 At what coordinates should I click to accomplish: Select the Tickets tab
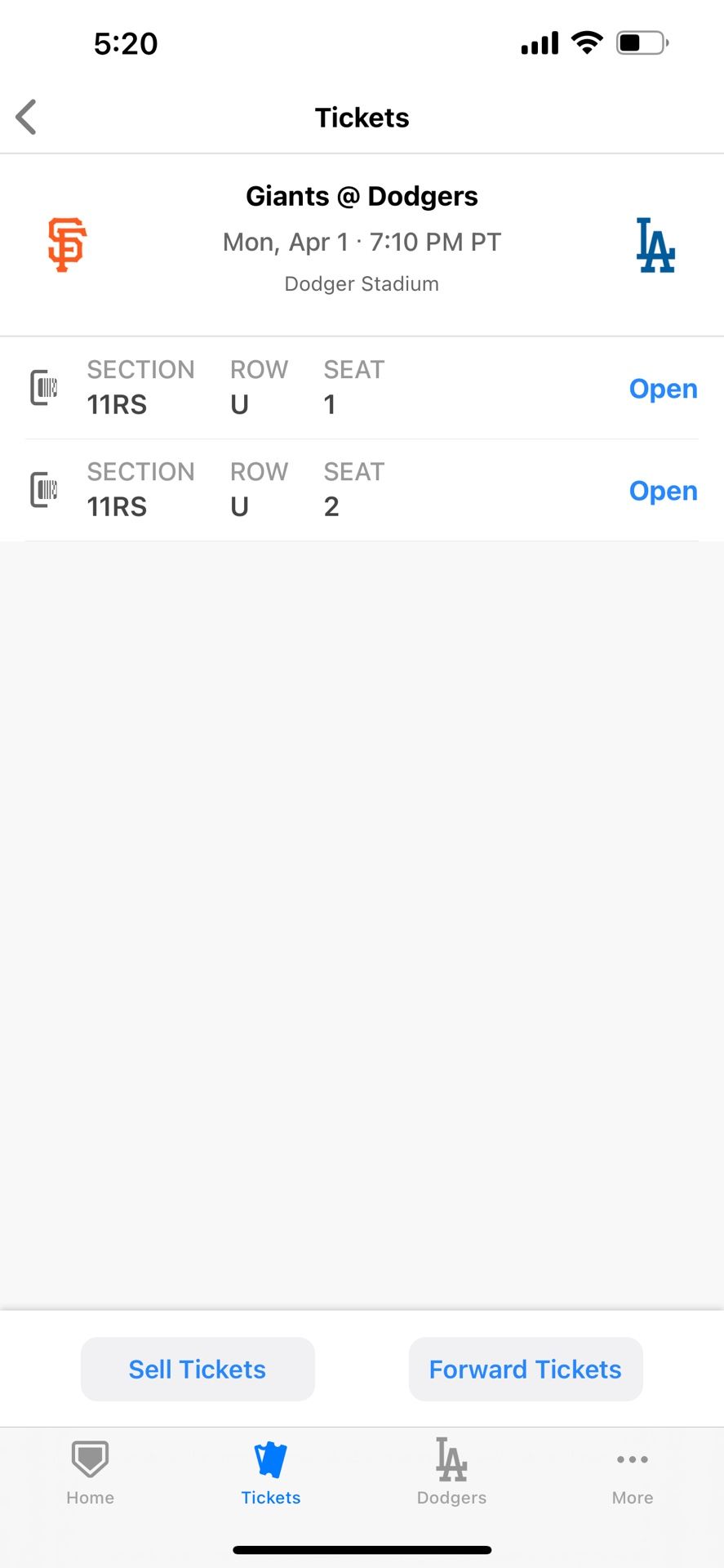pyautogui.click(x=271, y=1474)
